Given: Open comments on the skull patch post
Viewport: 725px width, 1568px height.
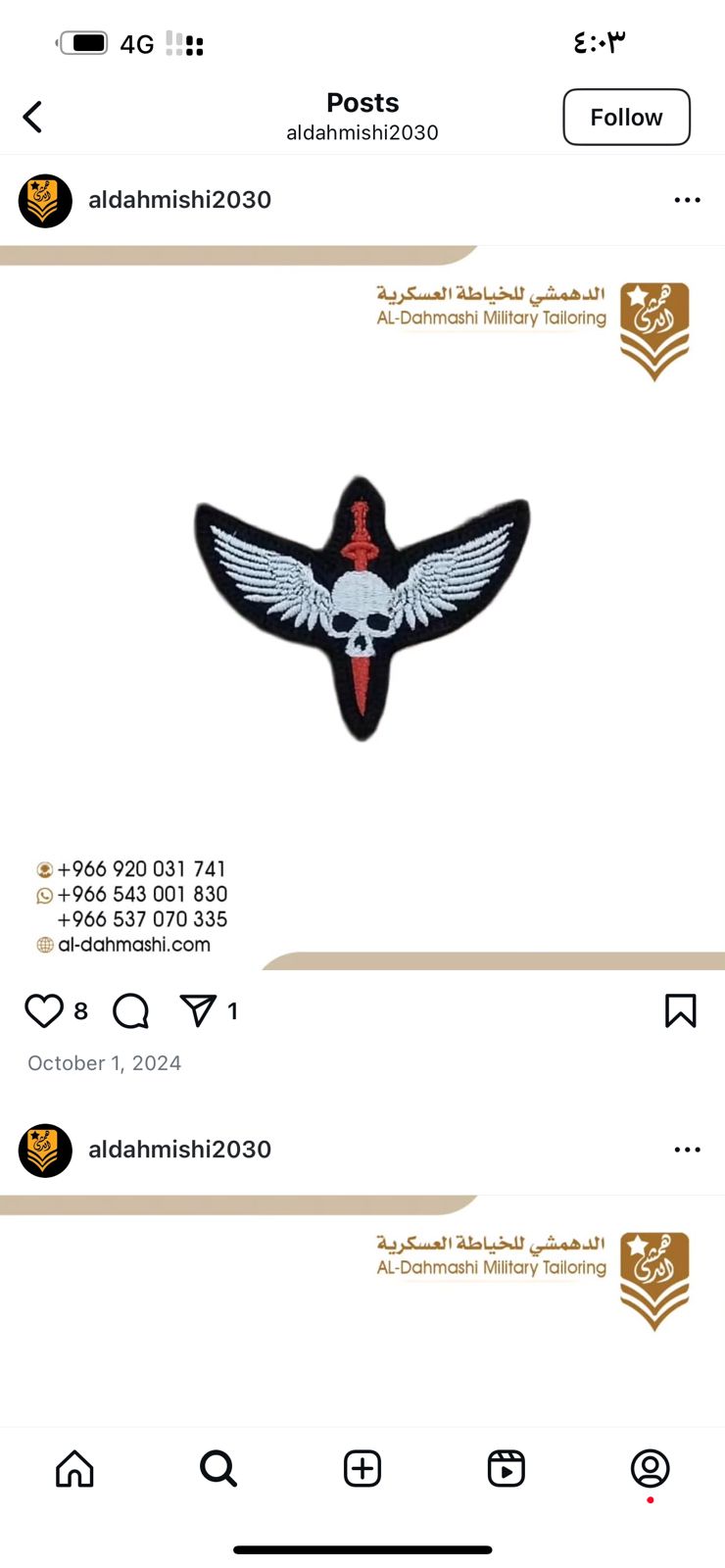Looking at the screenshot, I should click(130, 1010).
